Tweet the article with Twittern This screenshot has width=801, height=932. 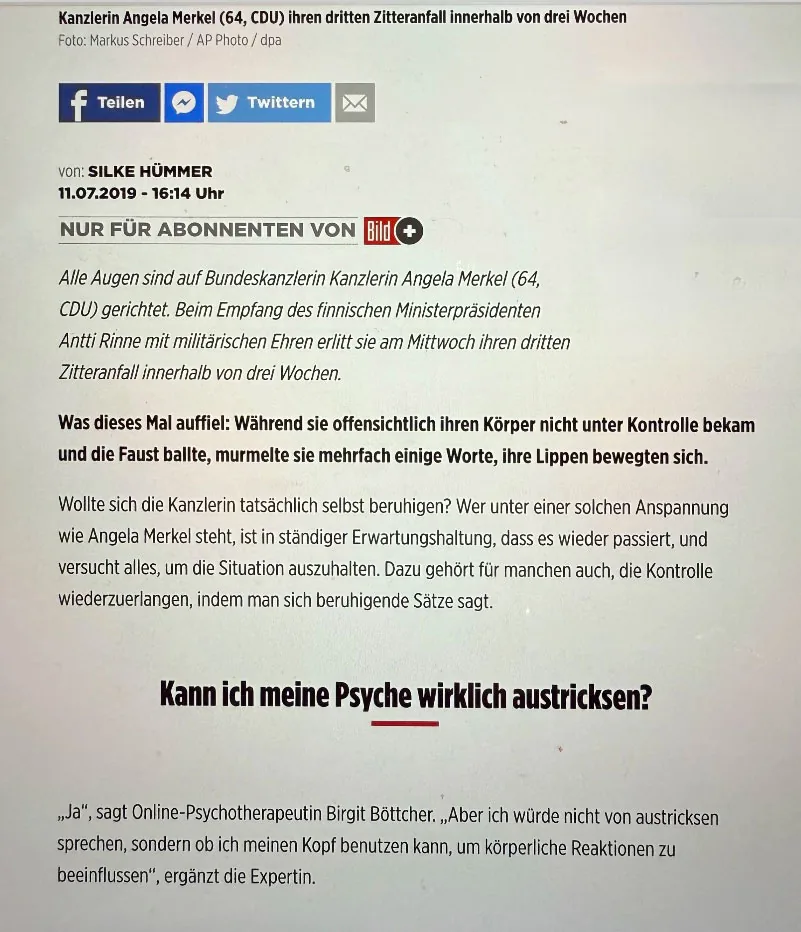269,103
